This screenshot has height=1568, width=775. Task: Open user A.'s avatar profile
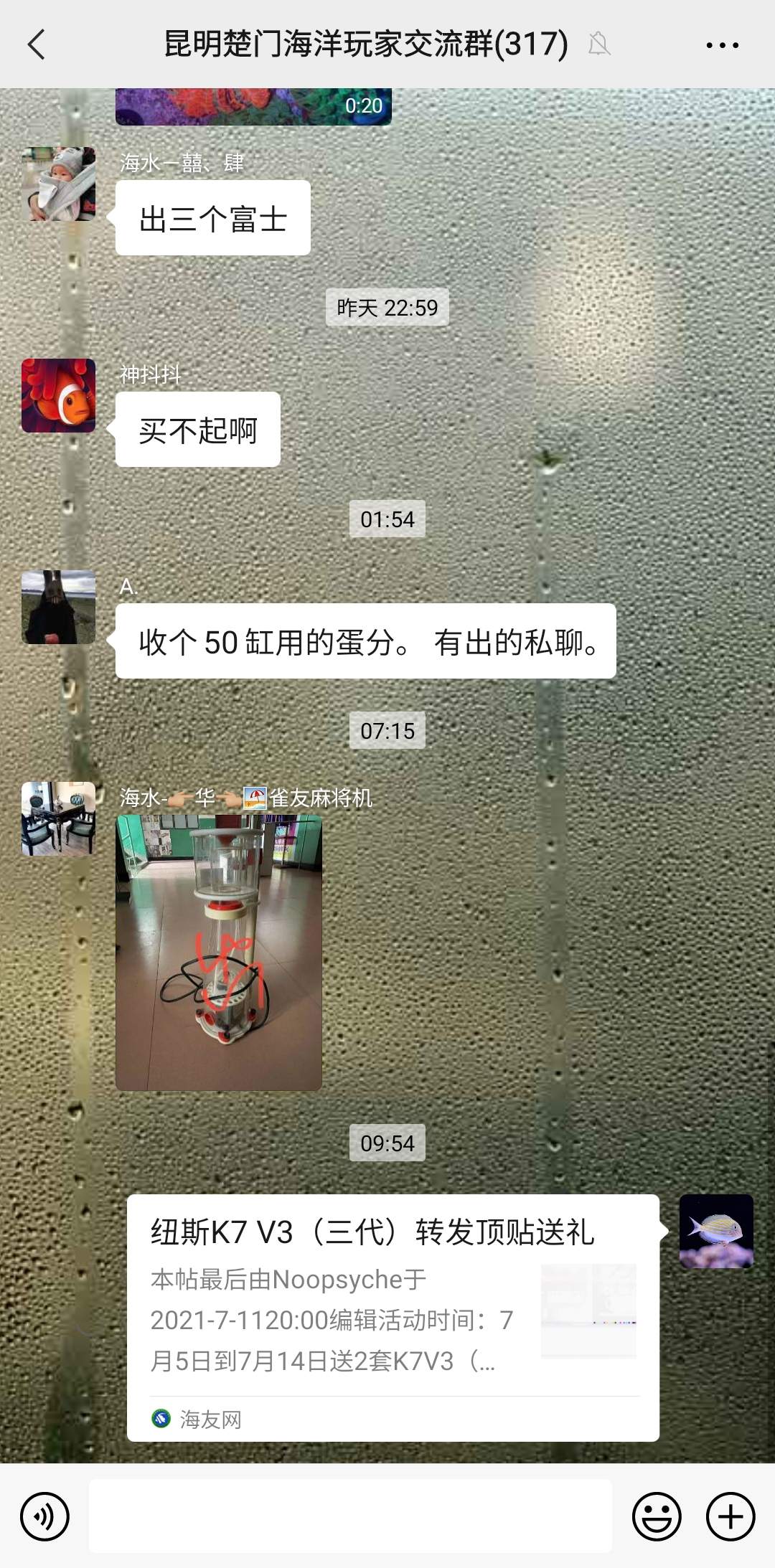tap(58, 607)
